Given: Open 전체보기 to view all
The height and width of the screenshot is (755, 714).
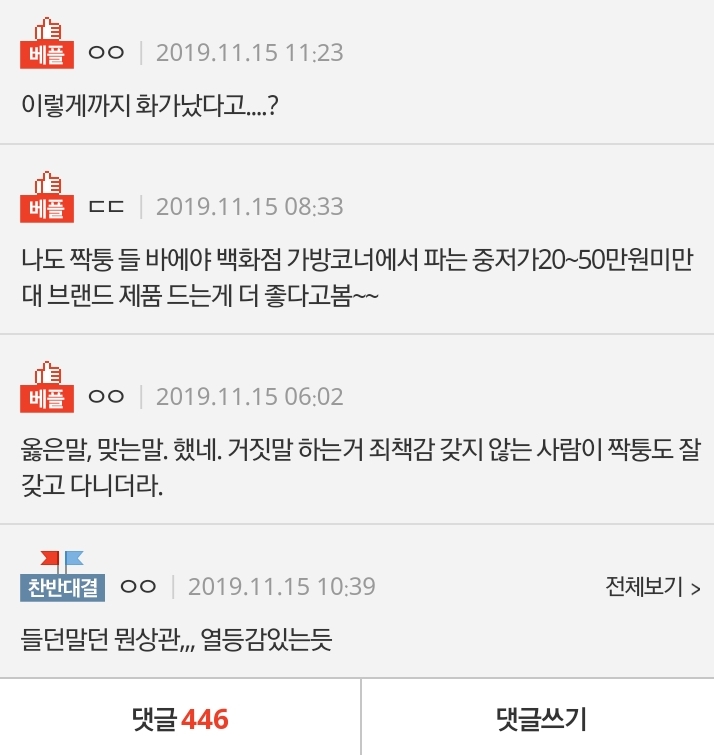Looking at the screenshot, I should pyautogui.click(x=652, y=586).
